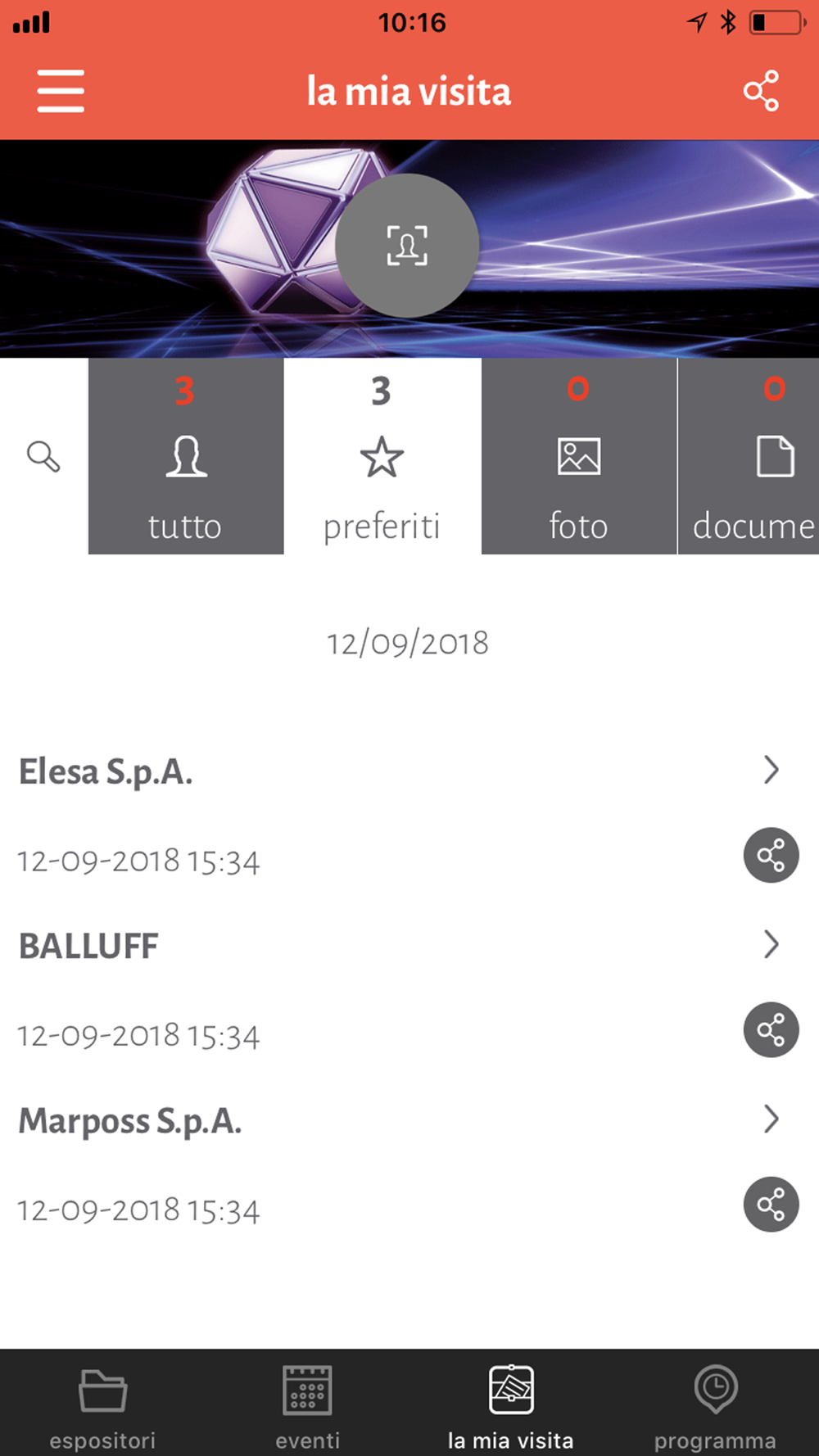Switch to the tutto tab
Screen dimensions: 819x1456
[186, 456]
